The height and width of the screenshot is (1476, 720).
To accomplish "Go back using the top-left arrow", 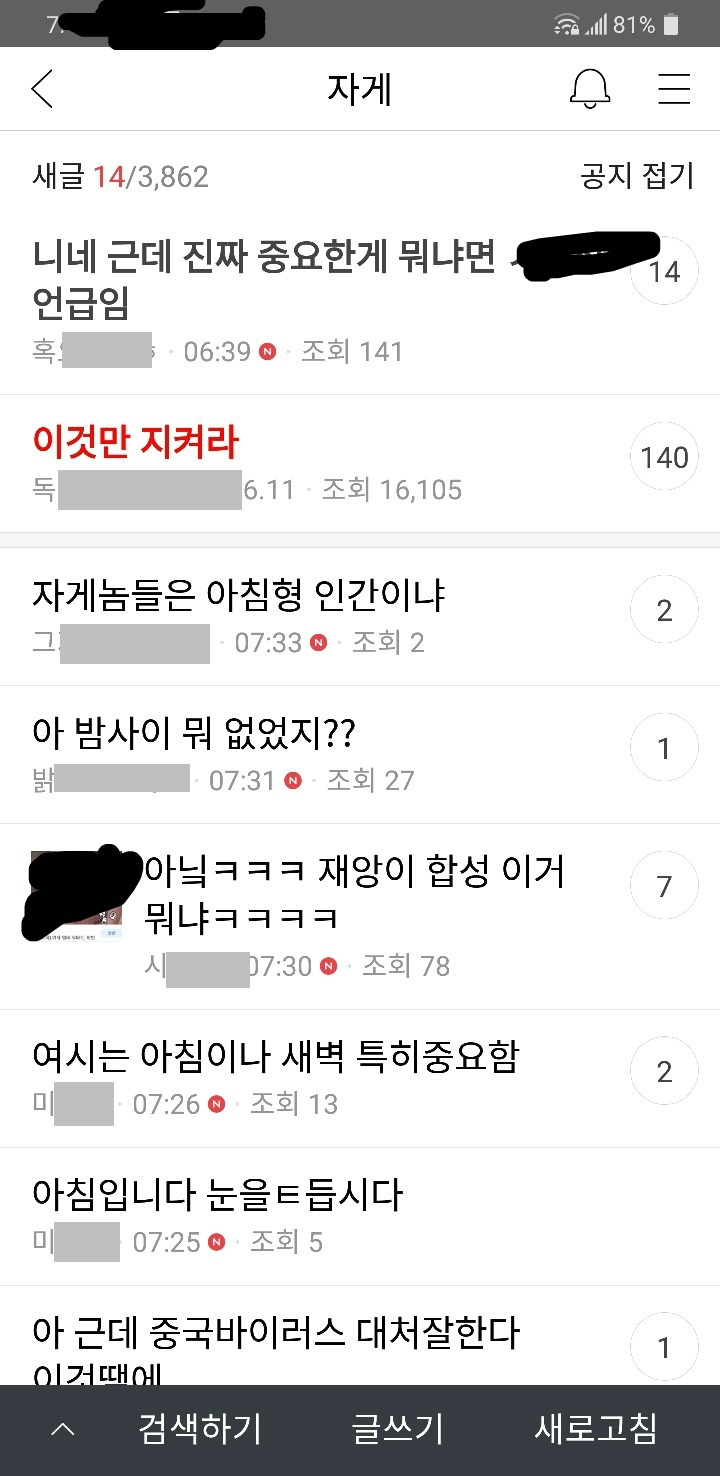I will click(42, 90).
